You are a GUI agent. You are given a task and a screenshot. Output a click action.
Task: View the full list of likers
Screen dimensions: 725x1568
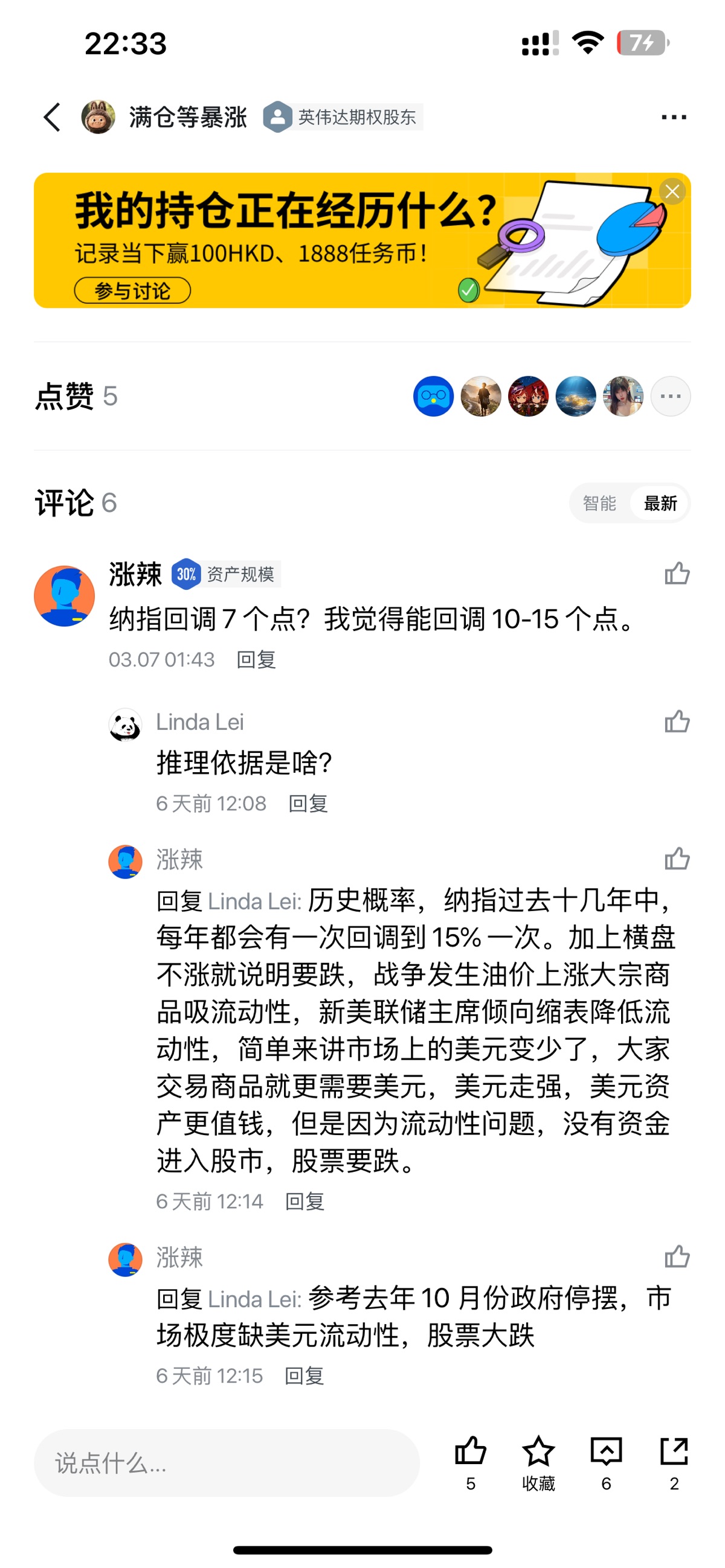click(670, 396)
